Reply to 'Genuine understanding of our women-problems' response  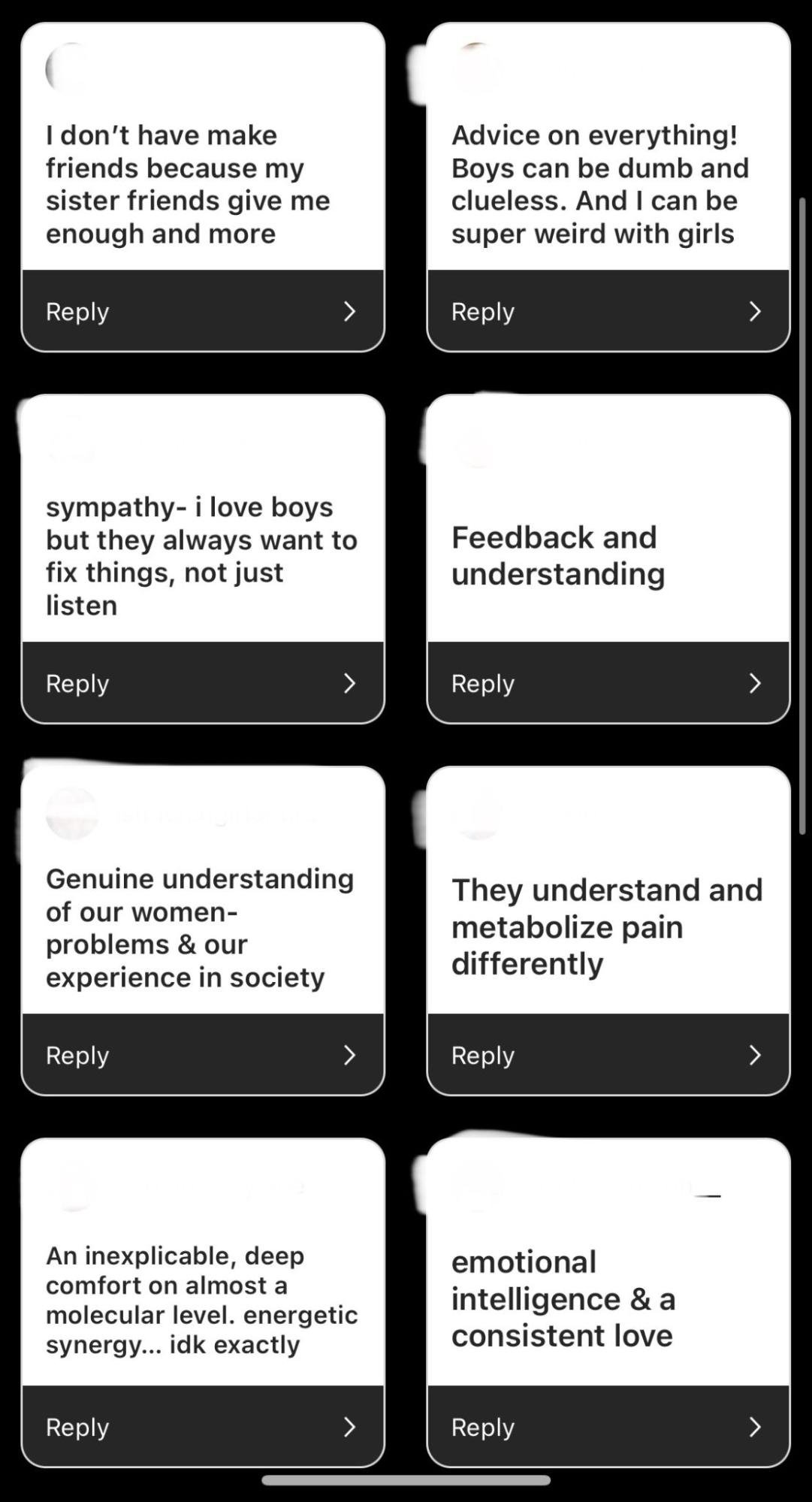pyautogui.click(x=203, y=1054)
